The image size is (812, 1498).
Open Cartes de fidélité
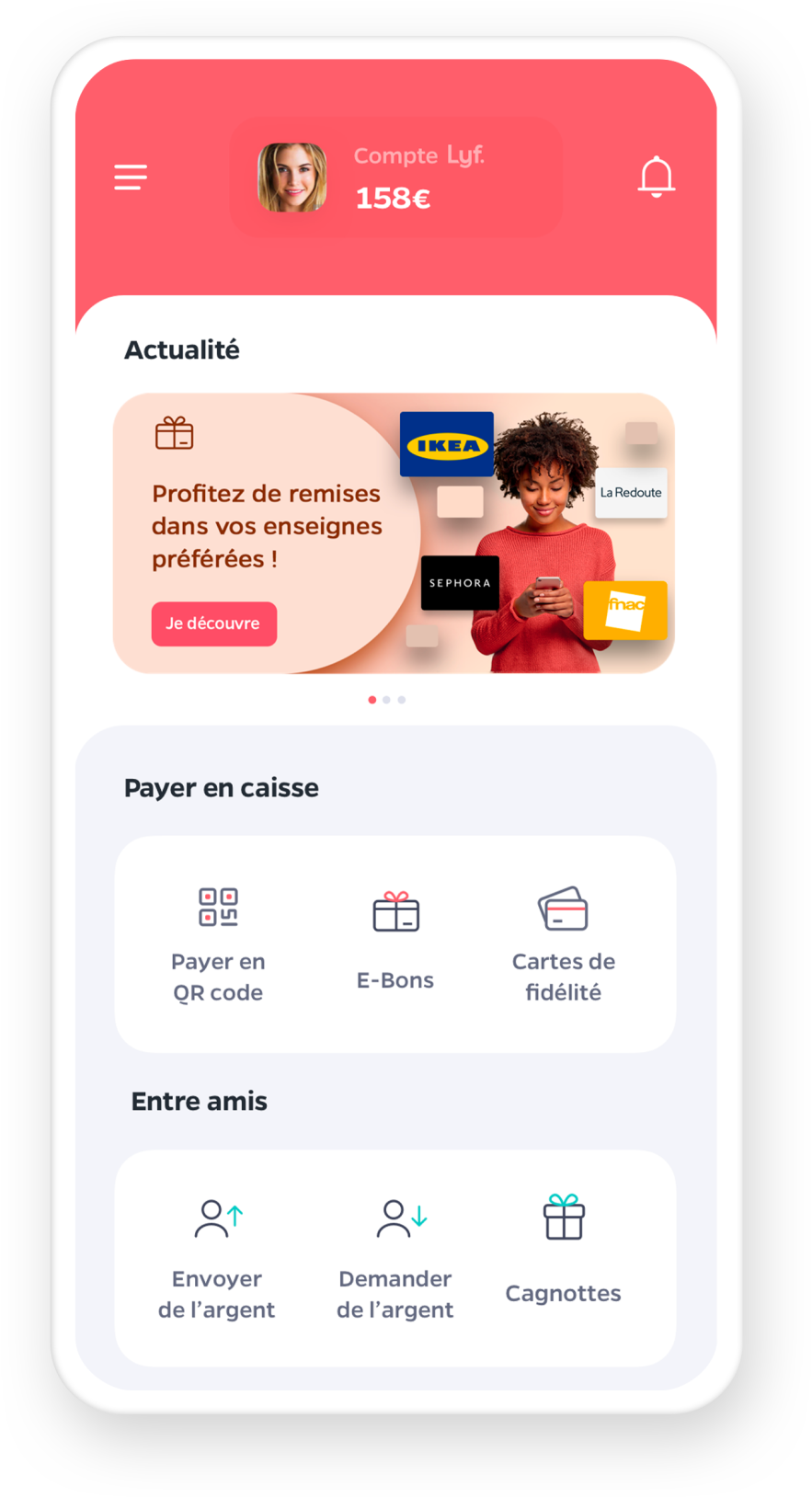pos(563,944)
